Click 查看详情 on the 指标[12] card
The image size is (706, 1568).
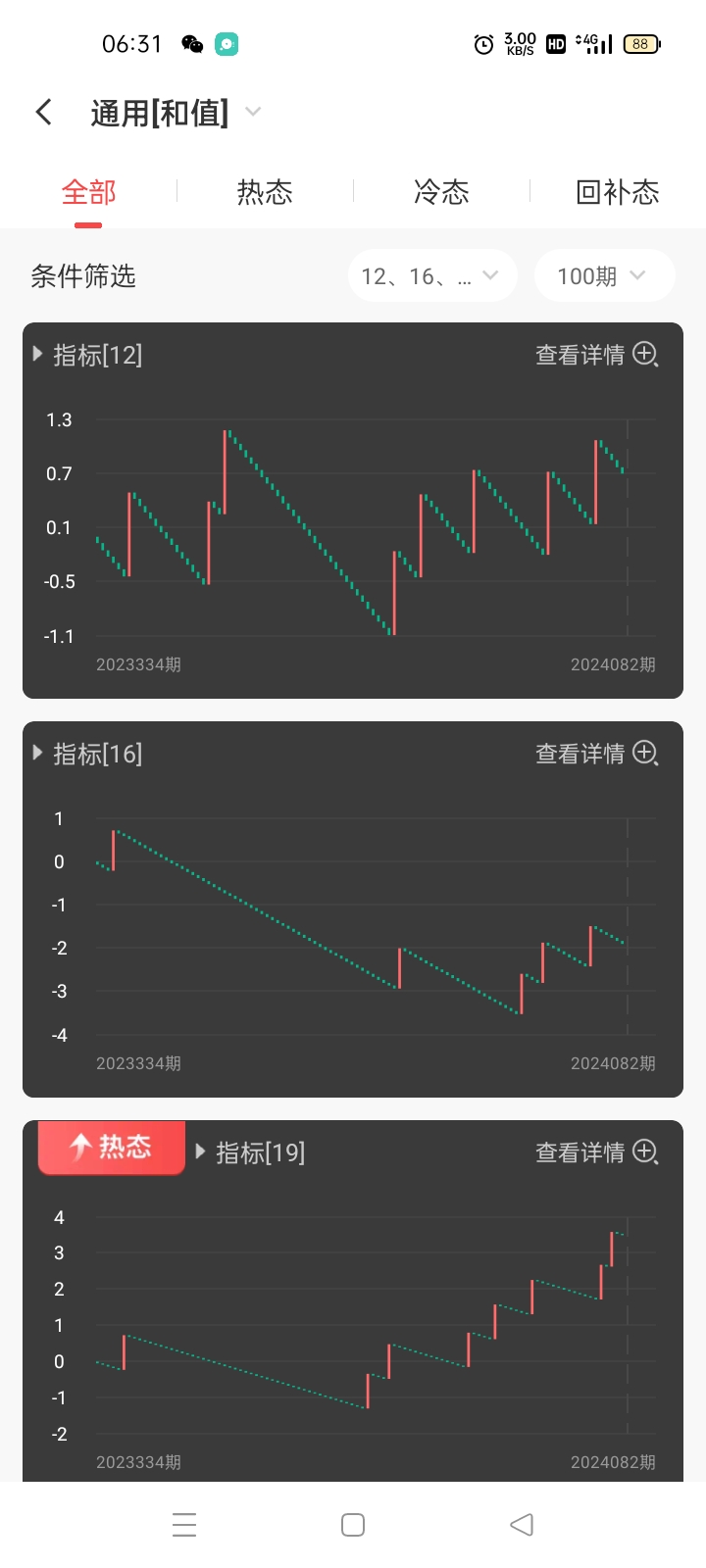click(x=580, y=356)
